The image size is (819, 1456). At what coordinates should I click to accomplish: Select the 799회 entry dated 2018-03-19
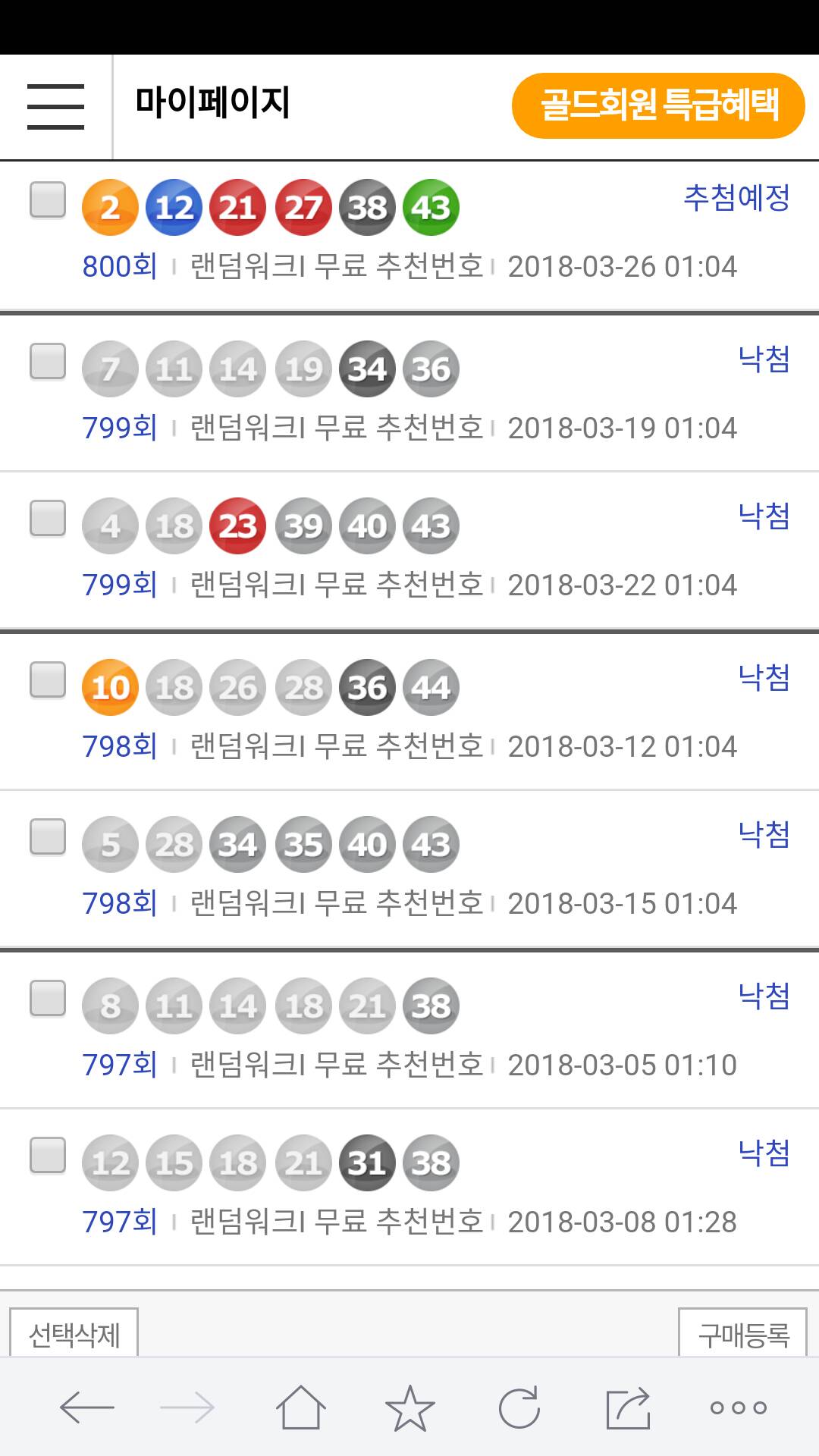coord(48,361)
